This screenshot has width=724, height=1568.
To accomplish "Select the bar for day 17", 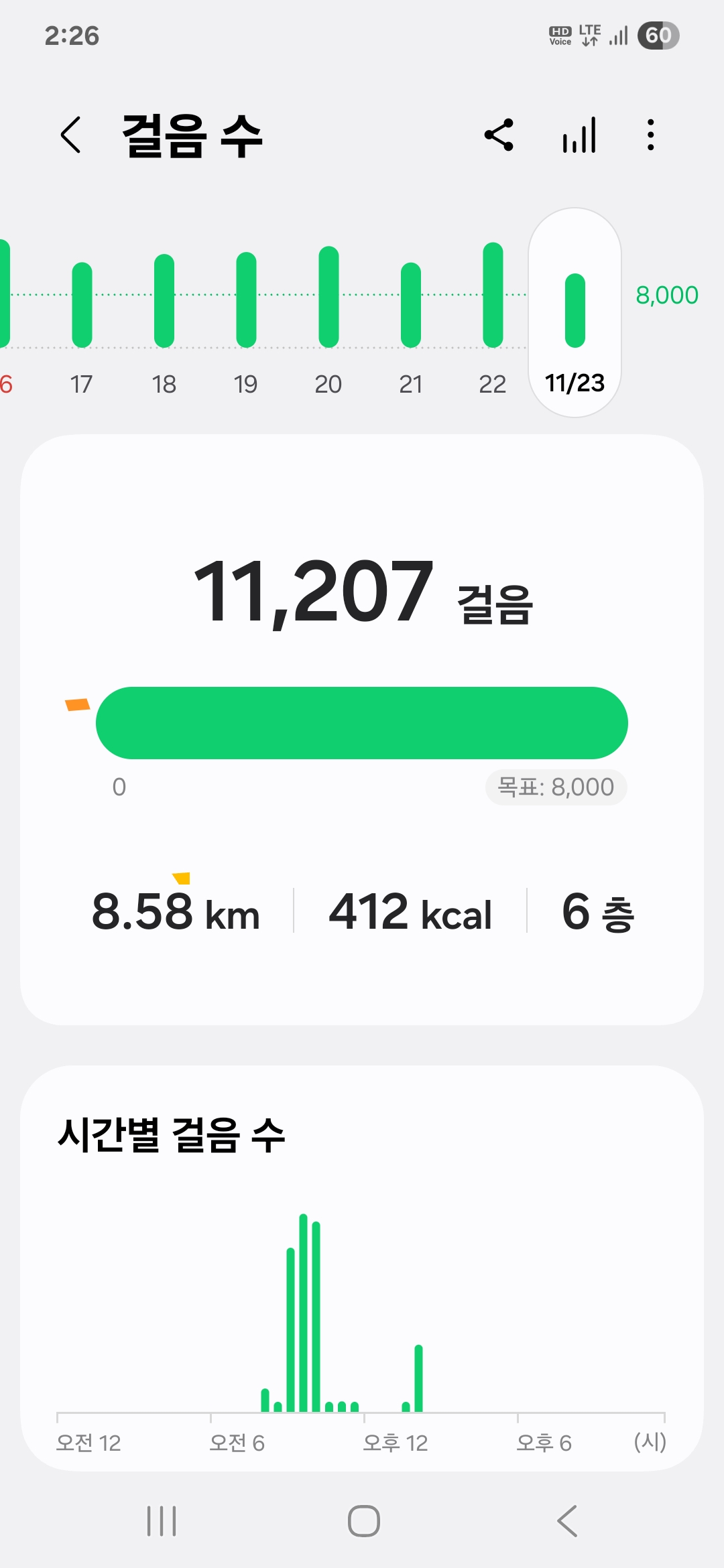I will point(82,305).
